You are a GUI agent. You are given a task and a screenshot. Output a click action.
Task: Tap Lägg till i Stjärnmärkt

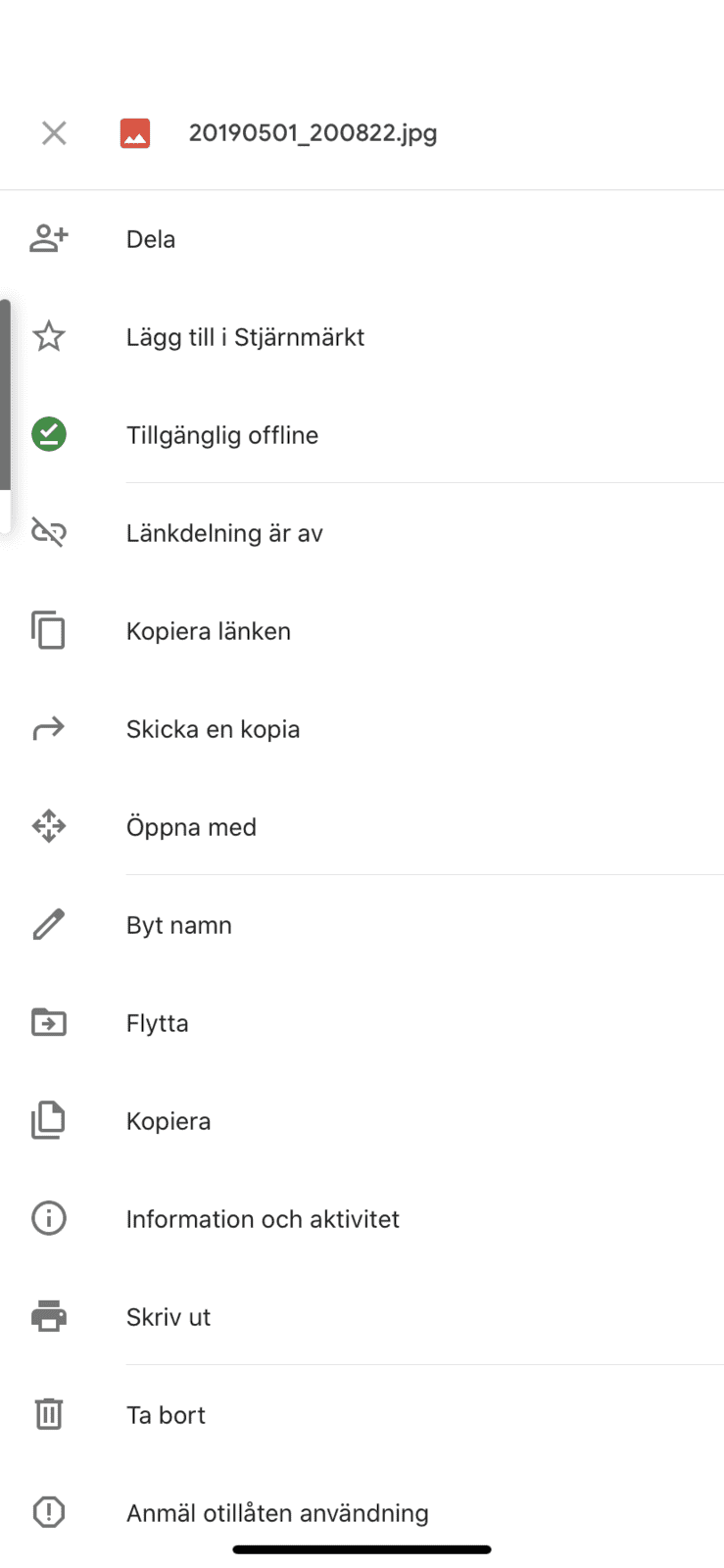click(x=245, y=337)
